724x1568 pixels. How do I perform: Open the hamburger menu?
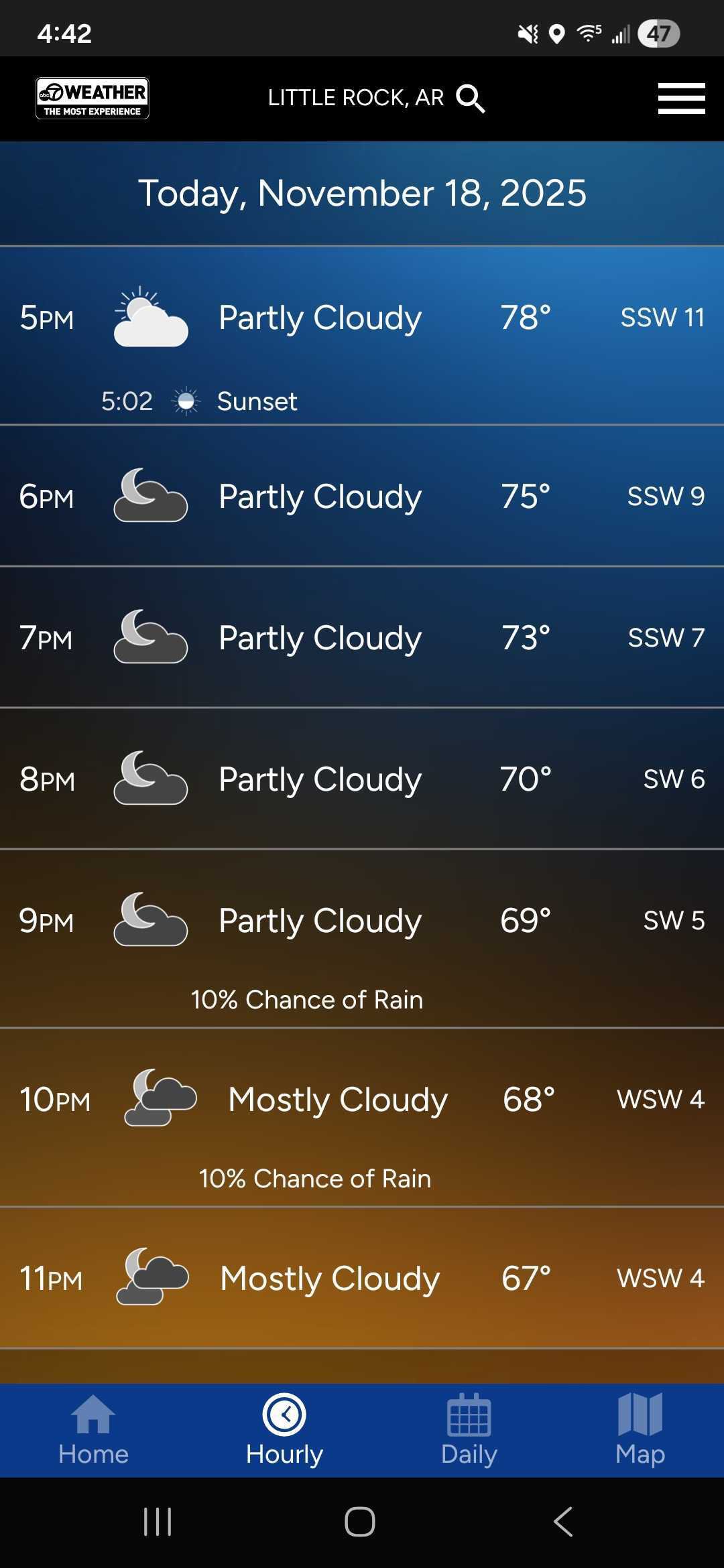pyautogui.click(x=680, y=99)
